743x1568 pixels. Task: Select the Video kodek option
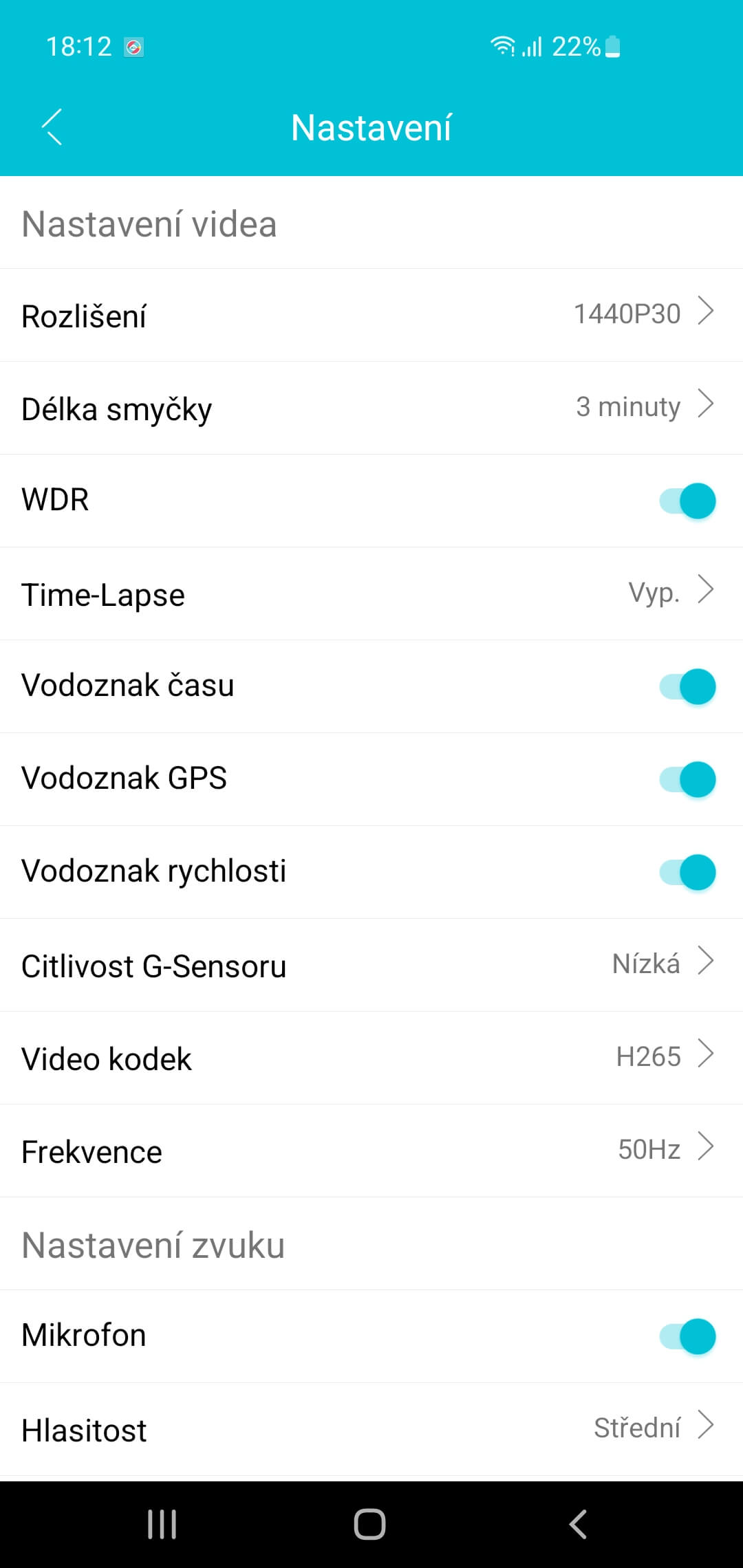click(x=371, y=1058)
